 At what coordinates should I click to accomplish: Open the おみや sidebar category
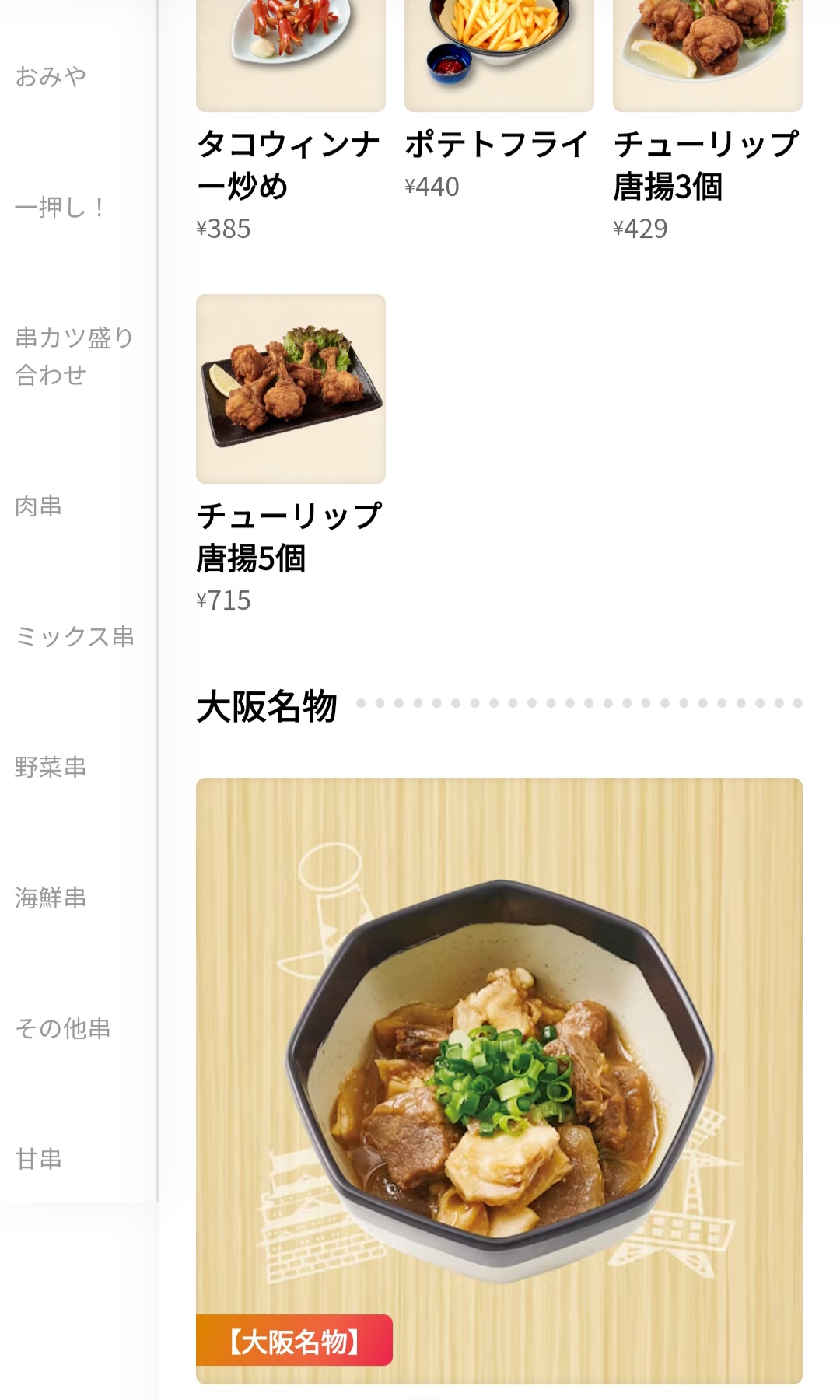pos(52,75)
